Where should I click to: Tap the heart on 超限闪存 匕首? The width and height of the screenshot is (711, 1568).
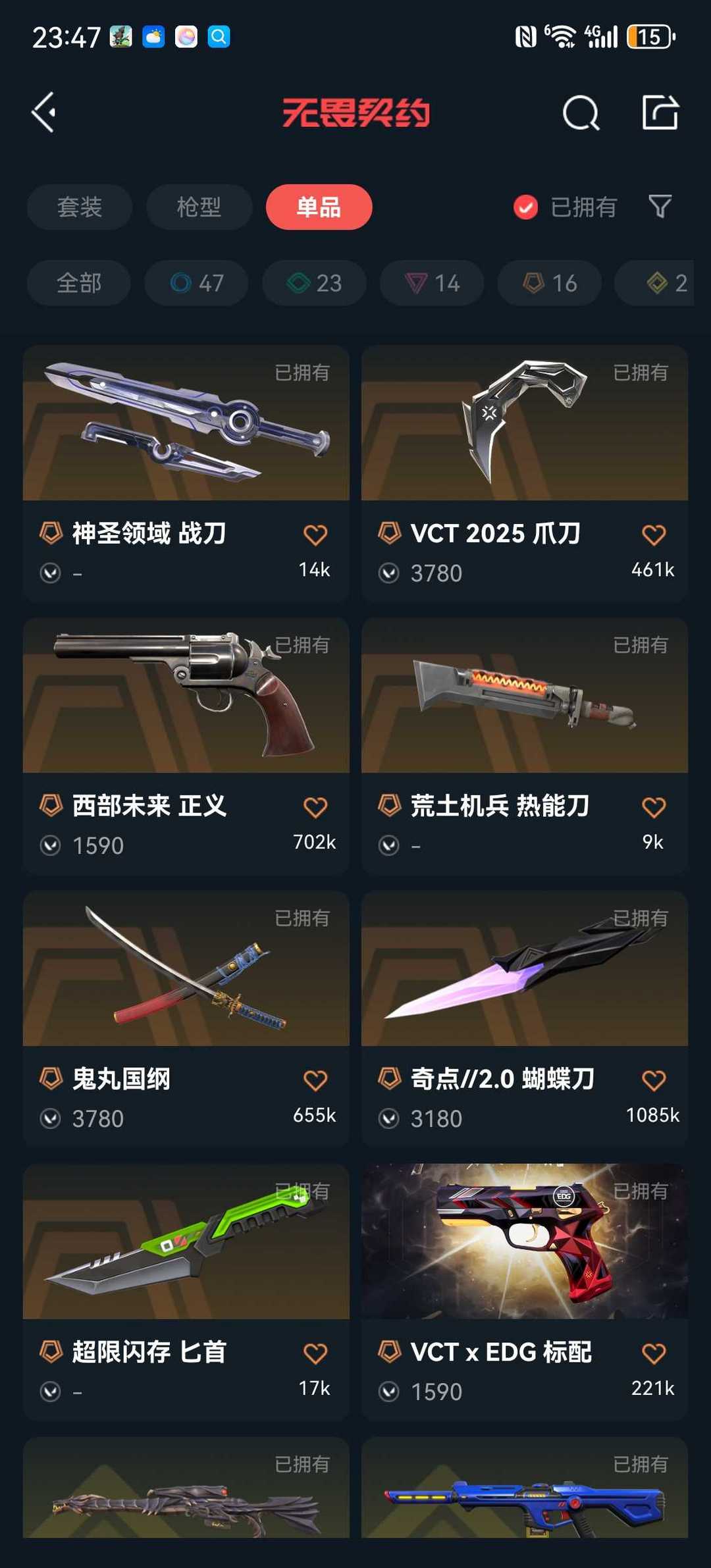315,1353
